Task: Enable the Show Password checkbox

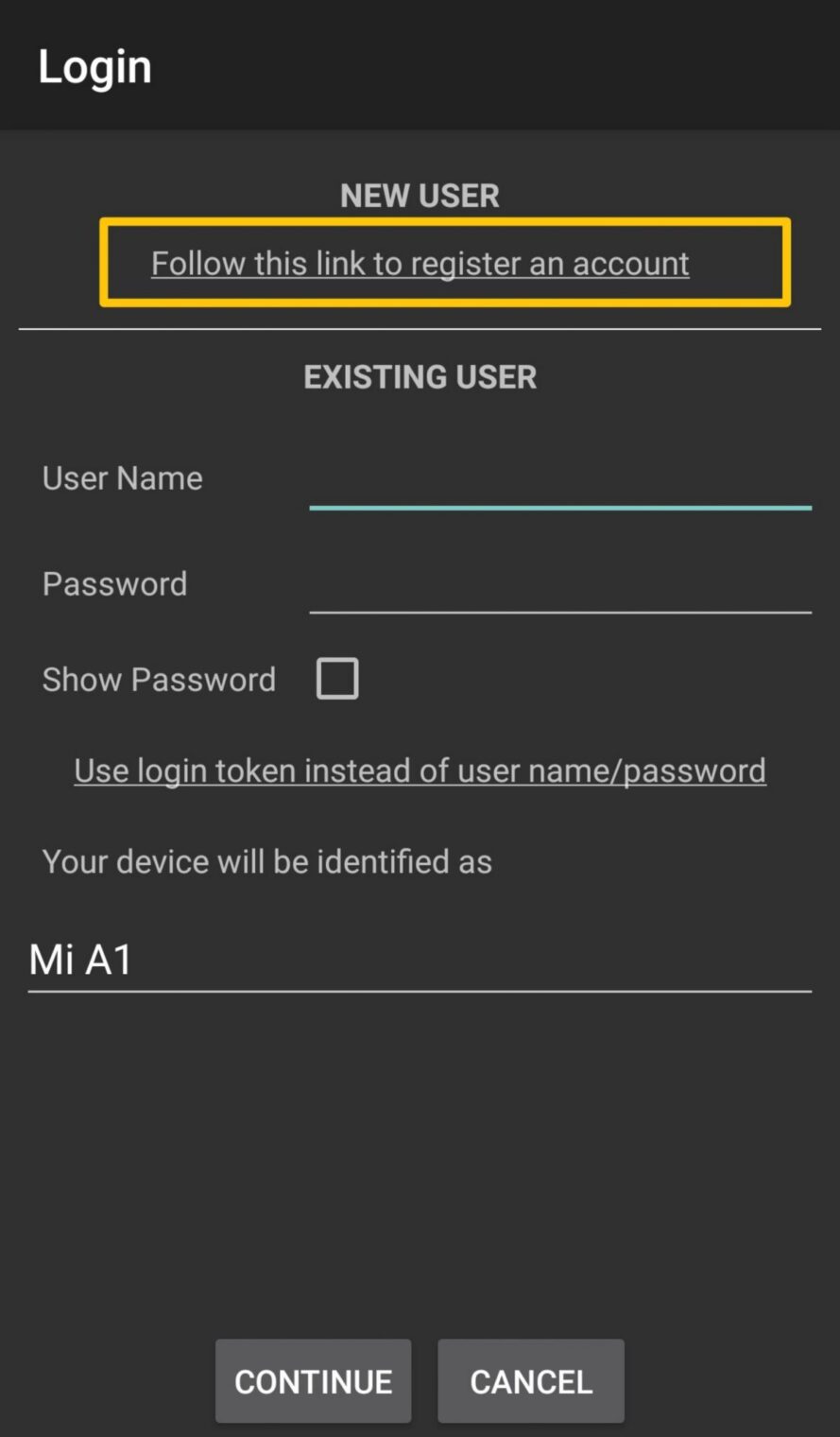Action: [x=337, y=679]
